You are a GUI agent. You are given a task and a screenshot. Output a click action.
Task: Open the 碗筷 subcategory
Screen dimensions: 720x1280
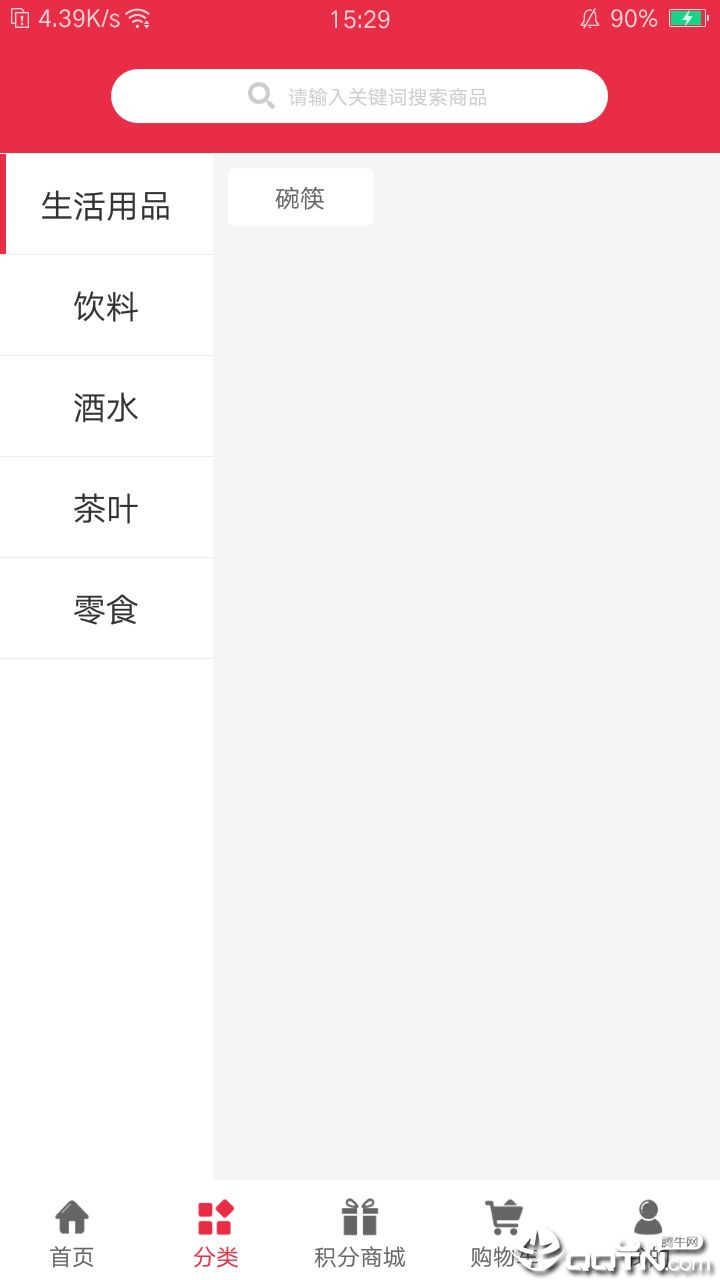tap(300, 196)
